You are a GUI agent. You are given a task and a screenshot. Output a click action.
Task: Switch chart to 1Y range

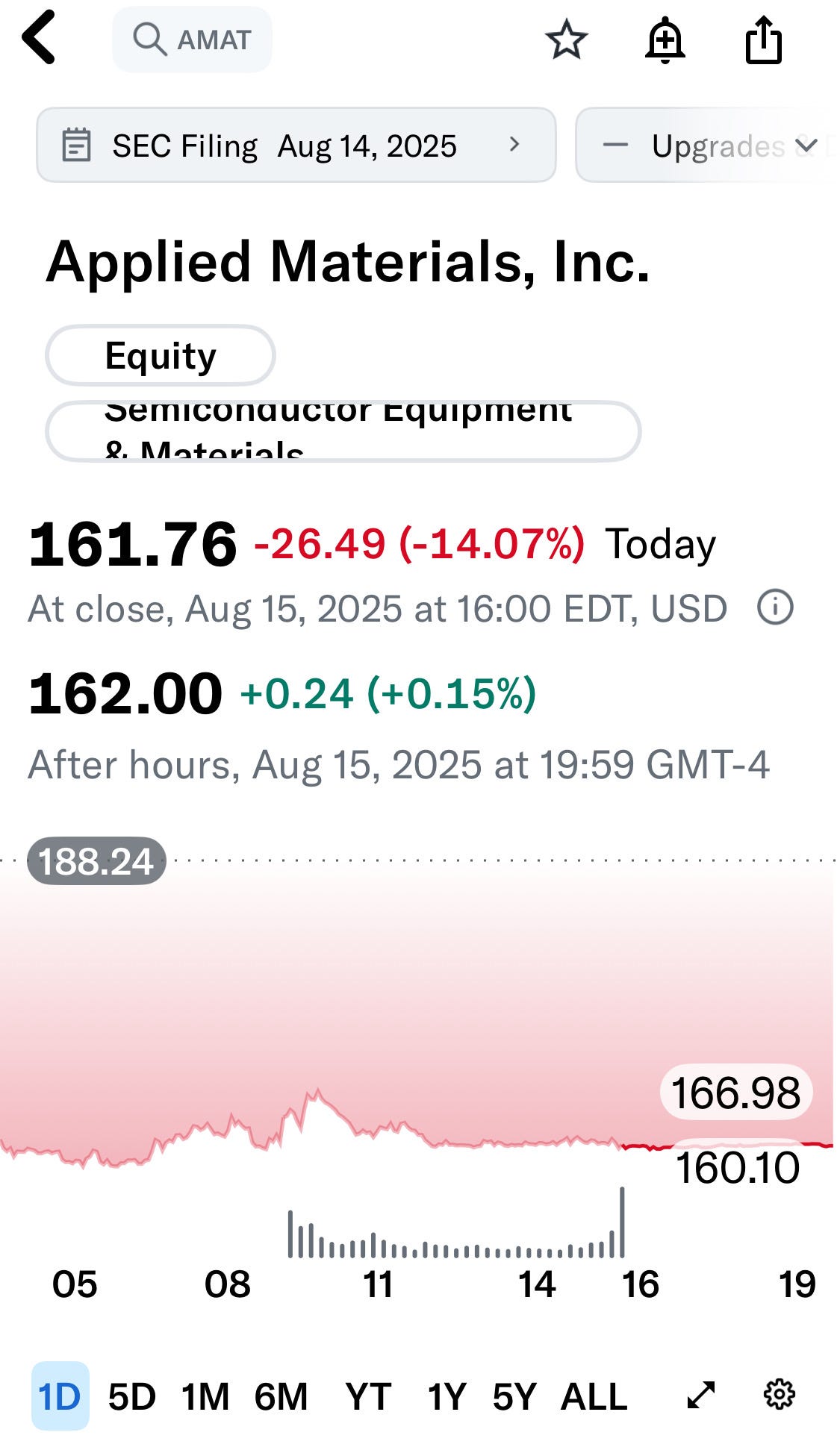click(447, 1396)
